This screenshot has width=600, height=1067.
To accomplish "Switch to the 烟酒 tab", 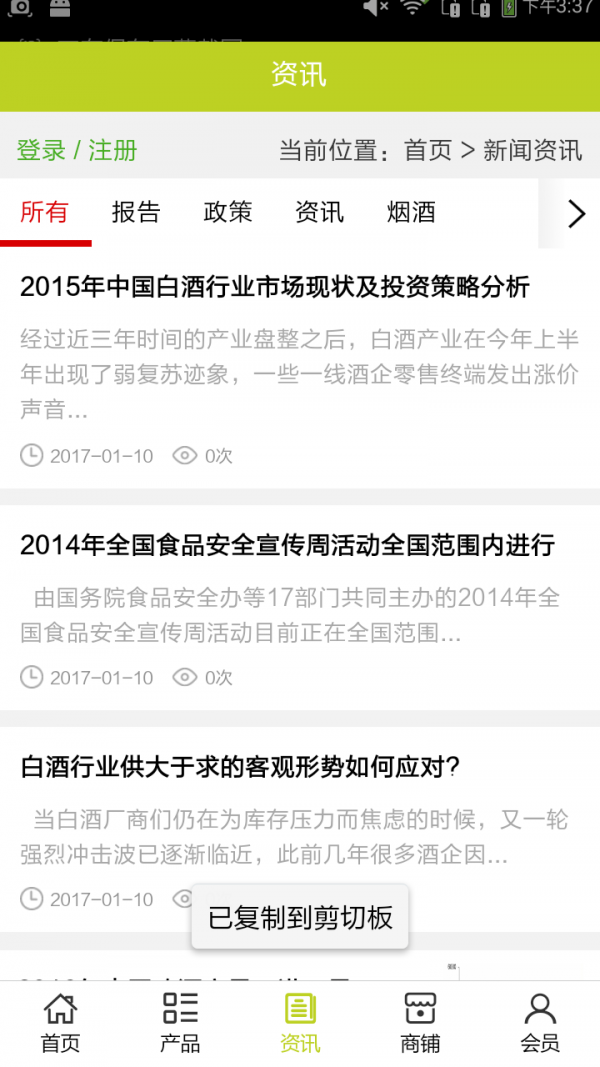I will (x=411, y=212).
